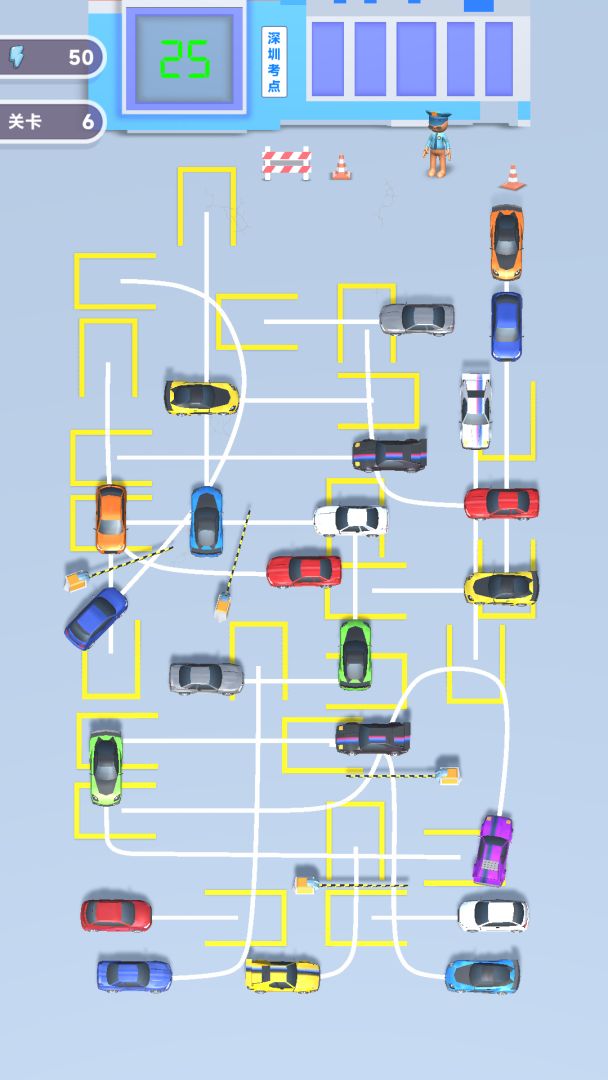This screenshot has width=608, height=1080.
Task: Tap the red car in the bottom-left area
Action: [x=116, y=914]
